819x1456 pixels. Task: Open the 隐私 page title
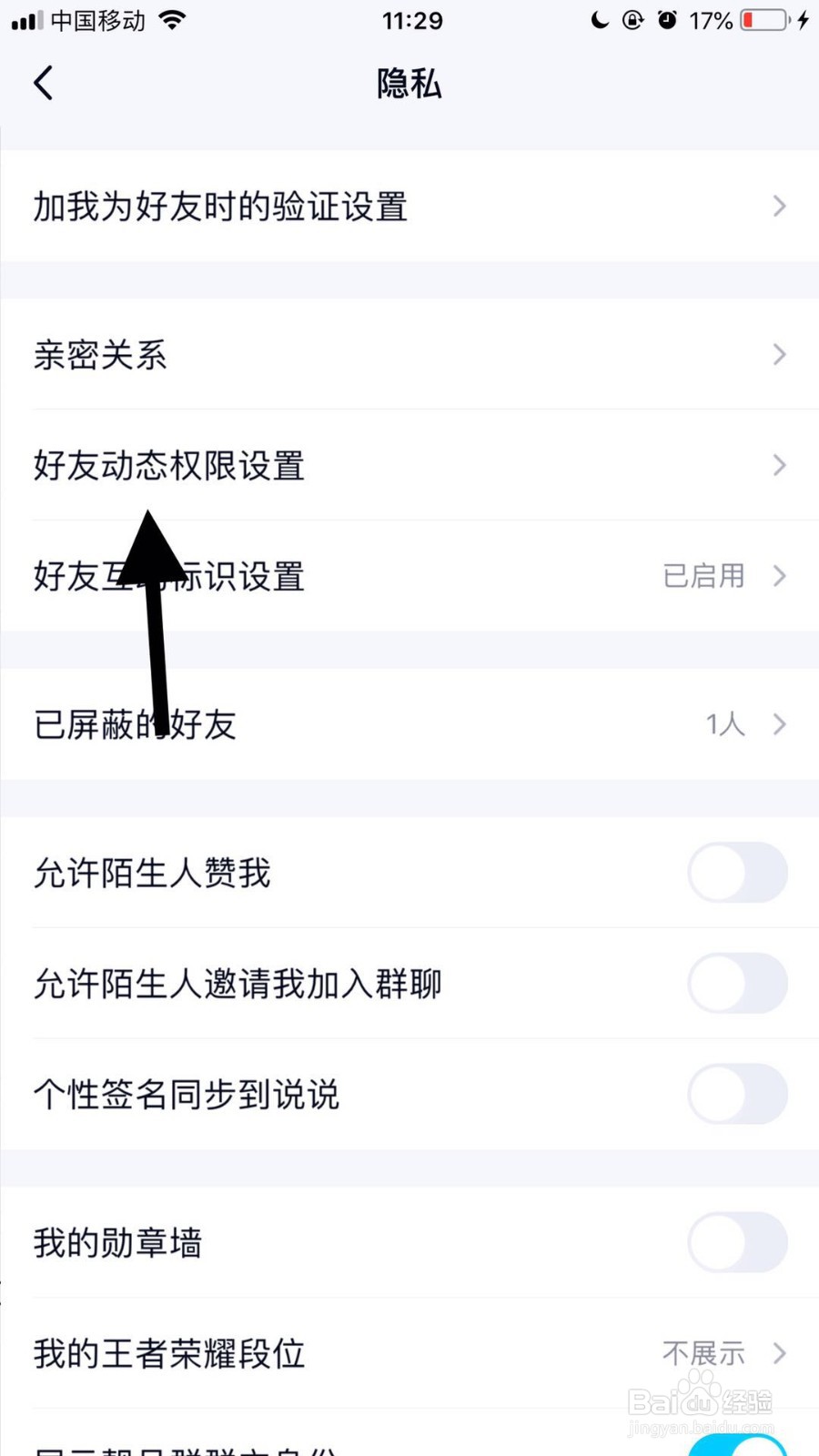(x=409, y=83)
